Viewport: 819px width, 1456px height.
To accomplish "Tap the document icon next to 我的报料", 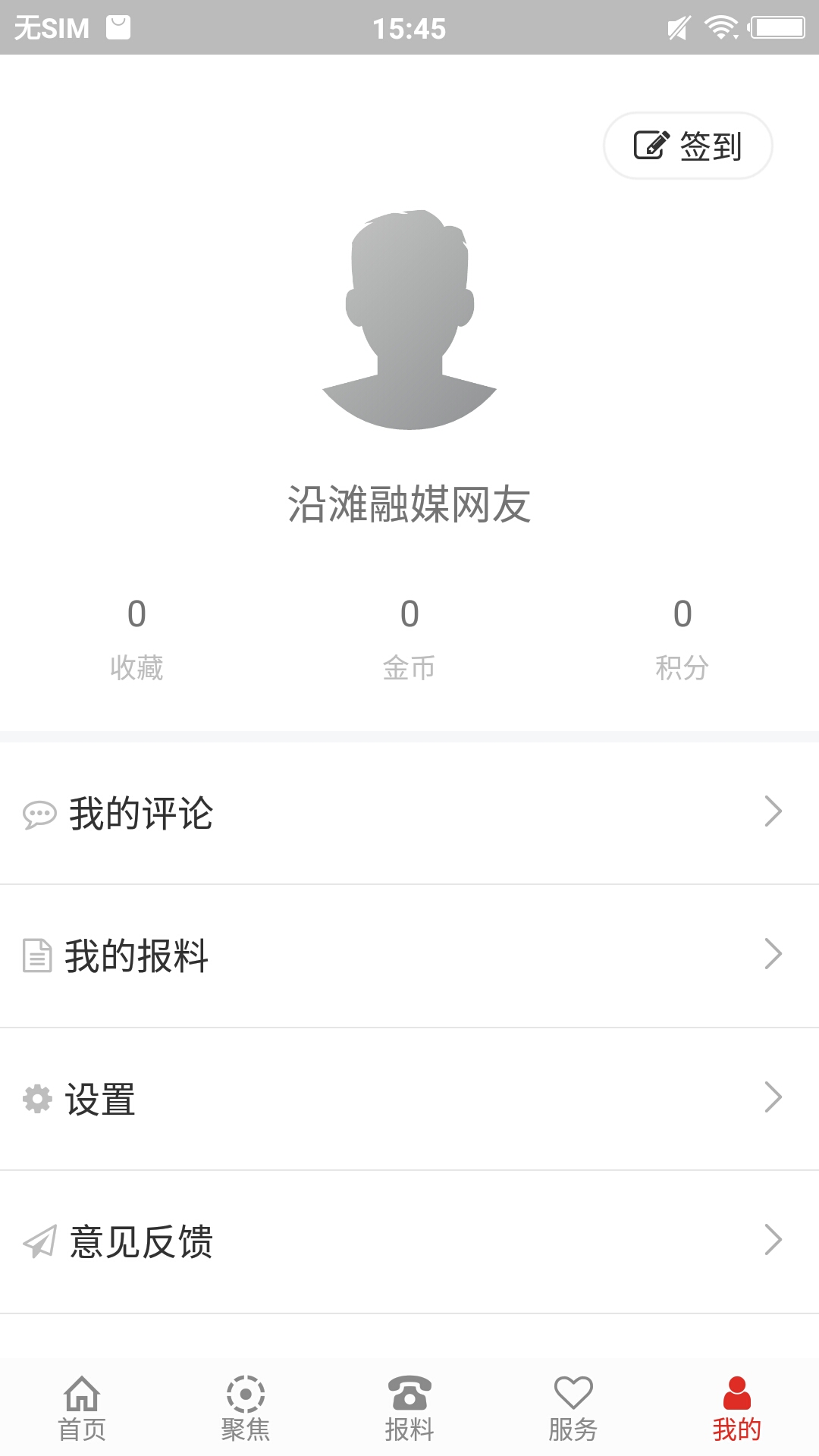I will click(39, 955).
